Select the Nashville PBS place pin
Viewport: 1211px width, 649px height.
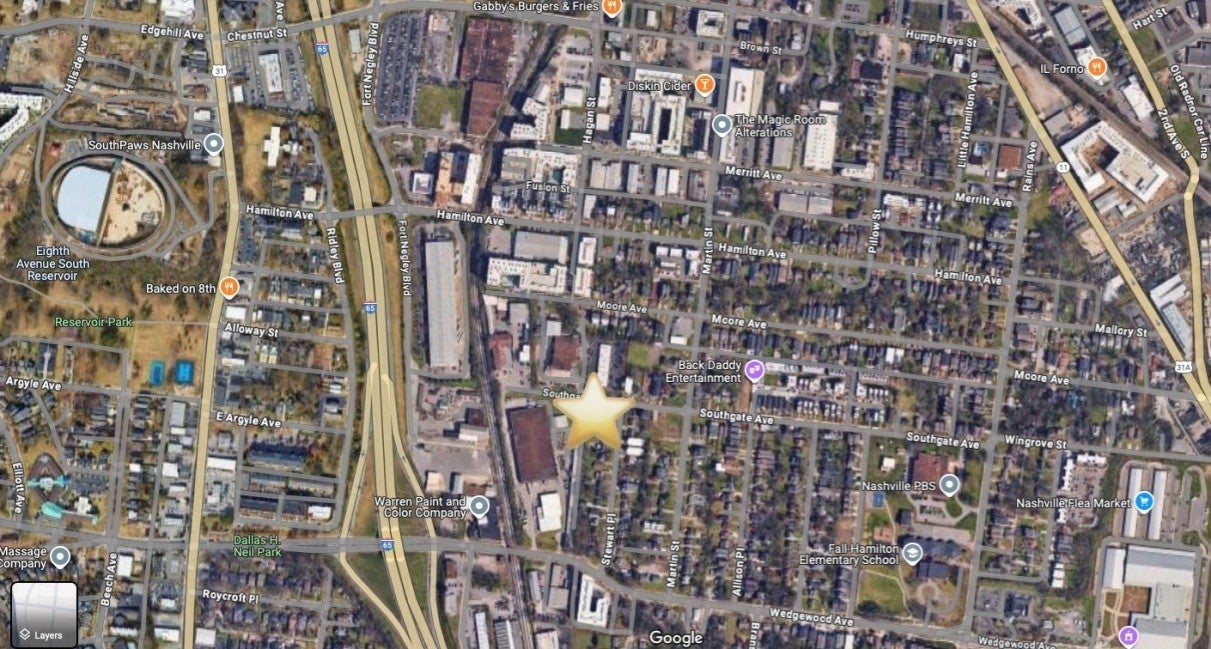click(x=949, y=486)
